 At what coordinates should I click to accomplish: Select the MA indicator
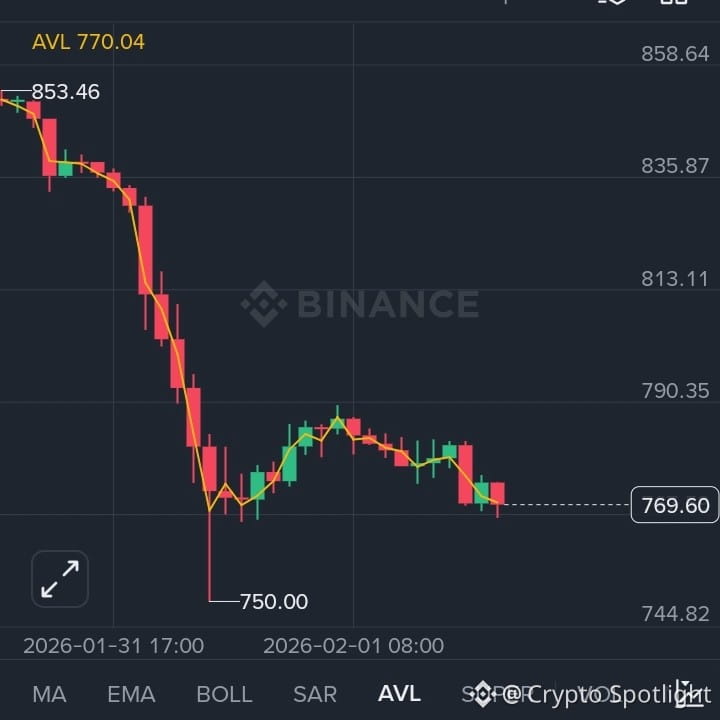pyautogui.click(x=50, y=694)
